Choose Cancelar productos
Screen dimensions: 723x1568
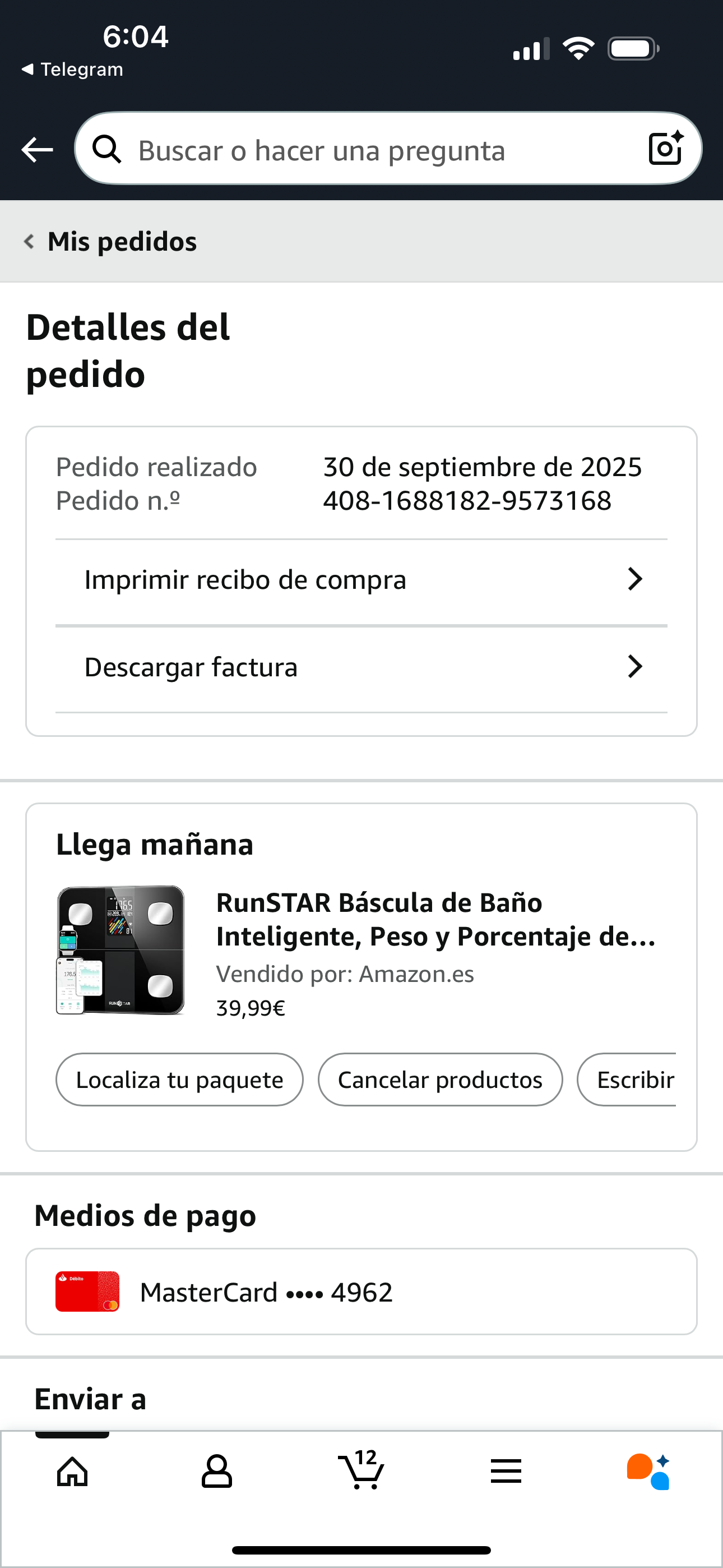[440, 1080]
